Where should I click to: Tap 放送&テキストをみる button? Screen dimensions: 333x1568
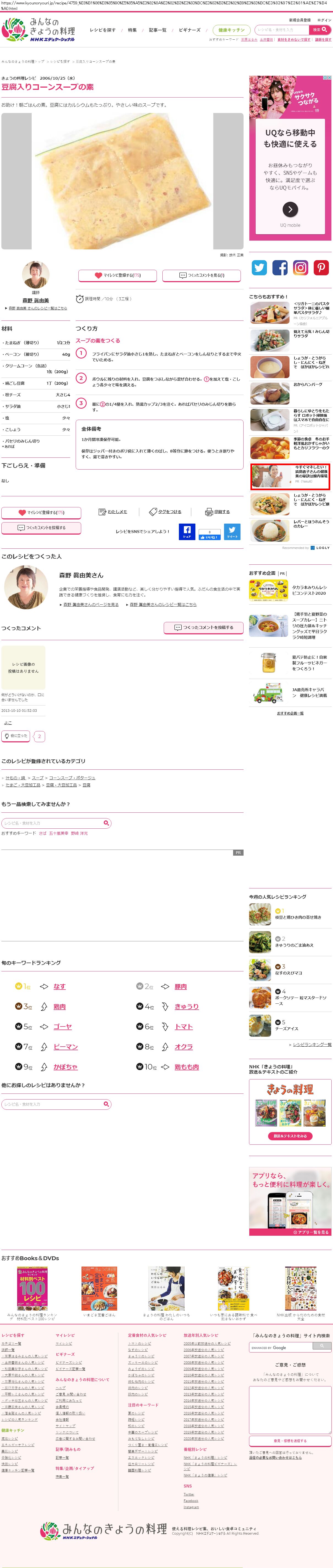(290, 1136)
